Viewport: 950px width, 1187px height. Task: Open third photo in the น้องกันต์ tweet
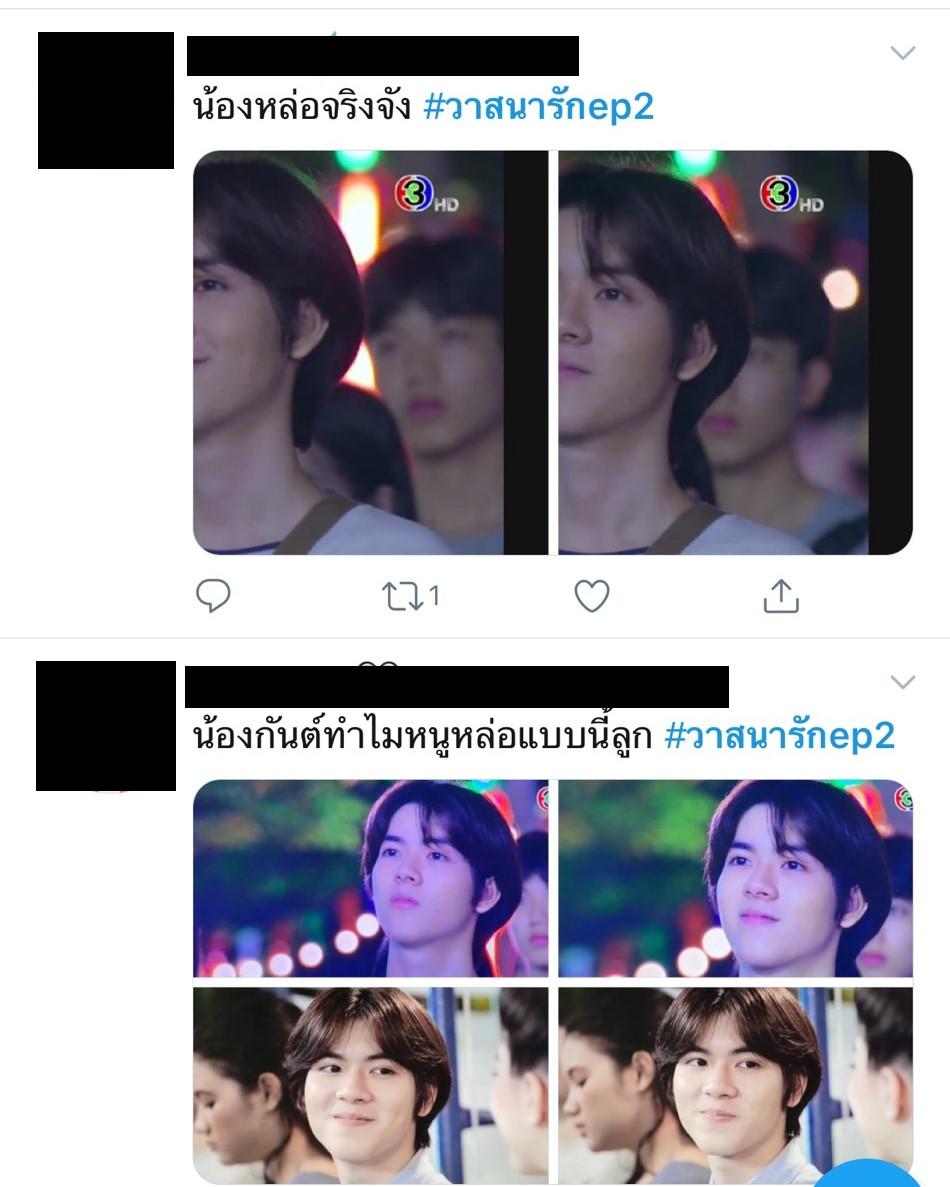(370, 1084)
